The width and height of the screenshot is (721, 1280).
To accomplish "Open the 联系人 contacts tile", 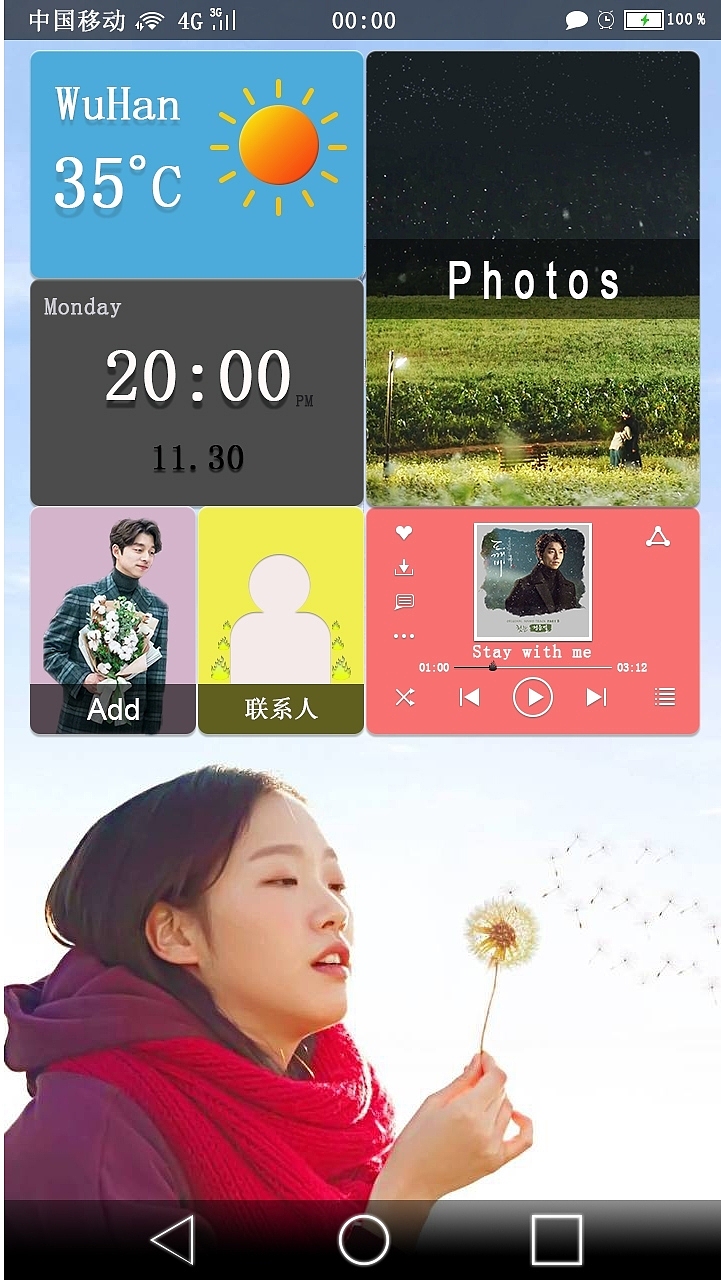I will (280, 620).
